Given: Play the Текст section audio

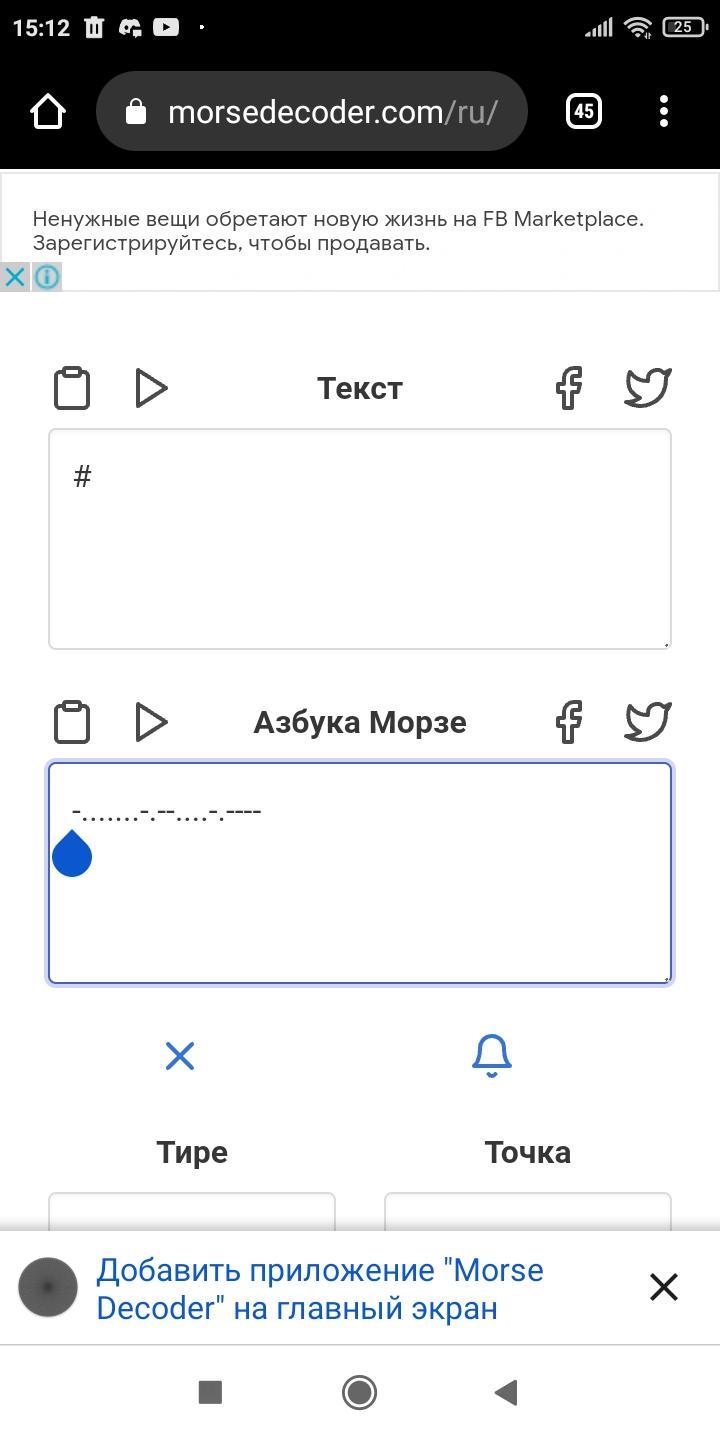Looking at the screenshot, I should 151,388.
